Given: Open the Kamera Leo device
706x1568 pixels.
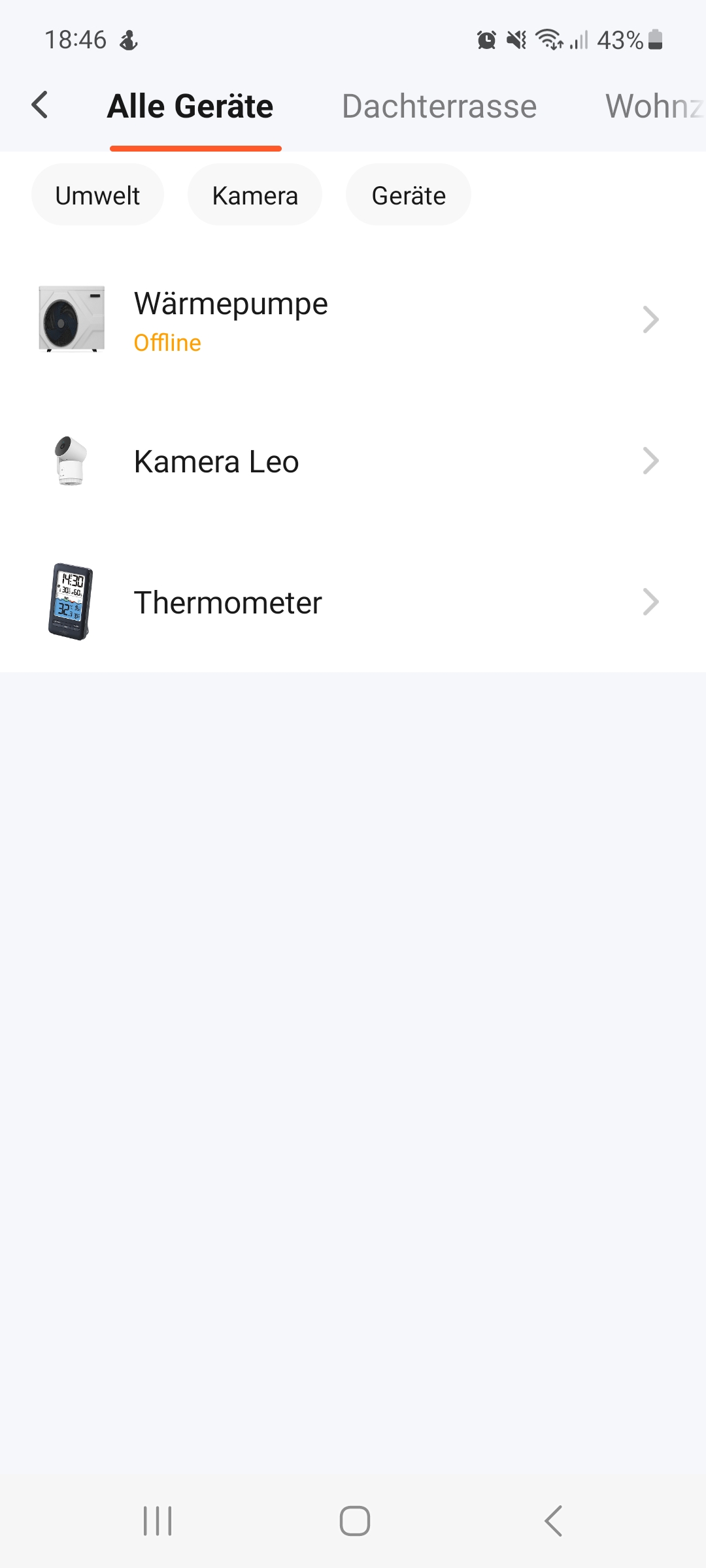Looking at the screenshot, I should (353, 461).
